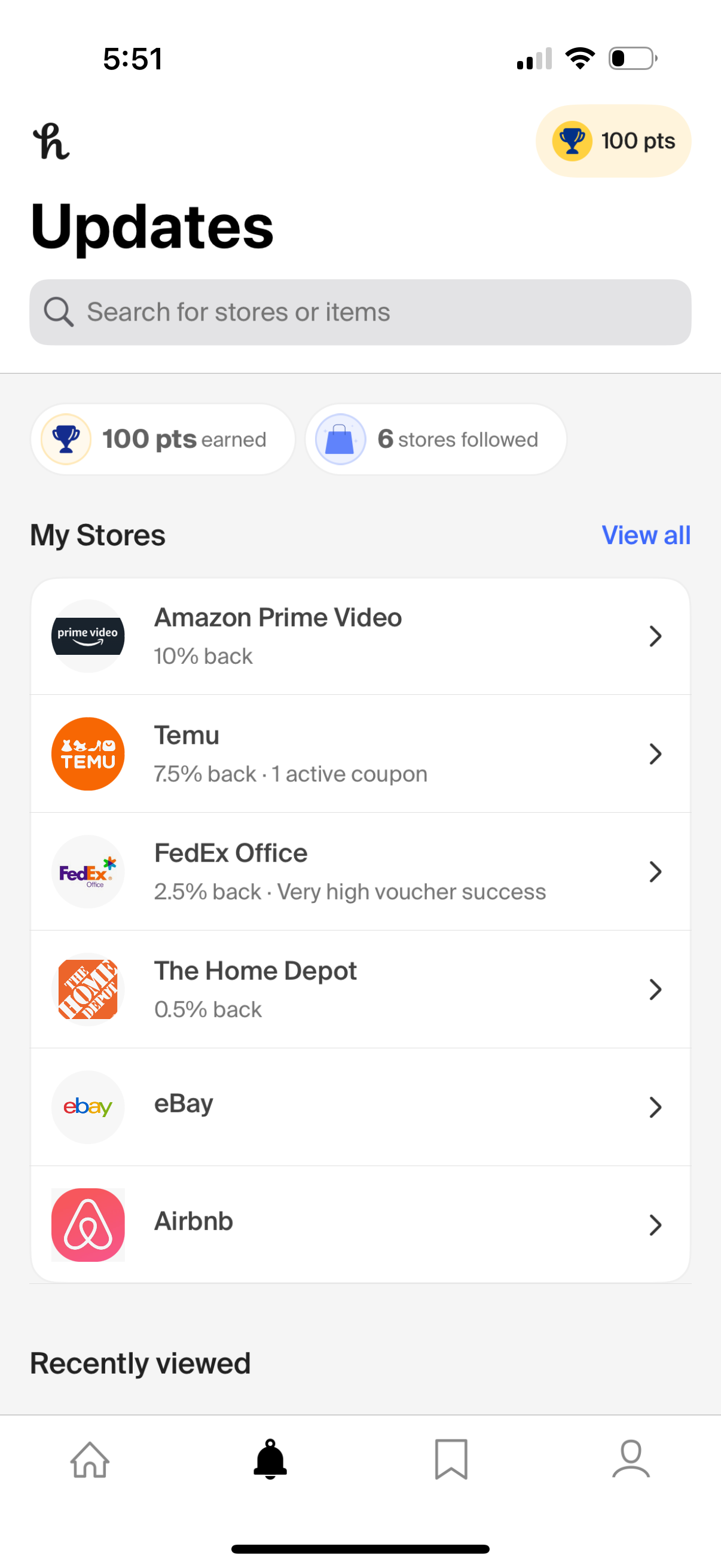This screenshot has height=1568, width=721.
Task: Expand the Airbnb row chevron
Action: pyautogui.click(x=655, y=1224)
